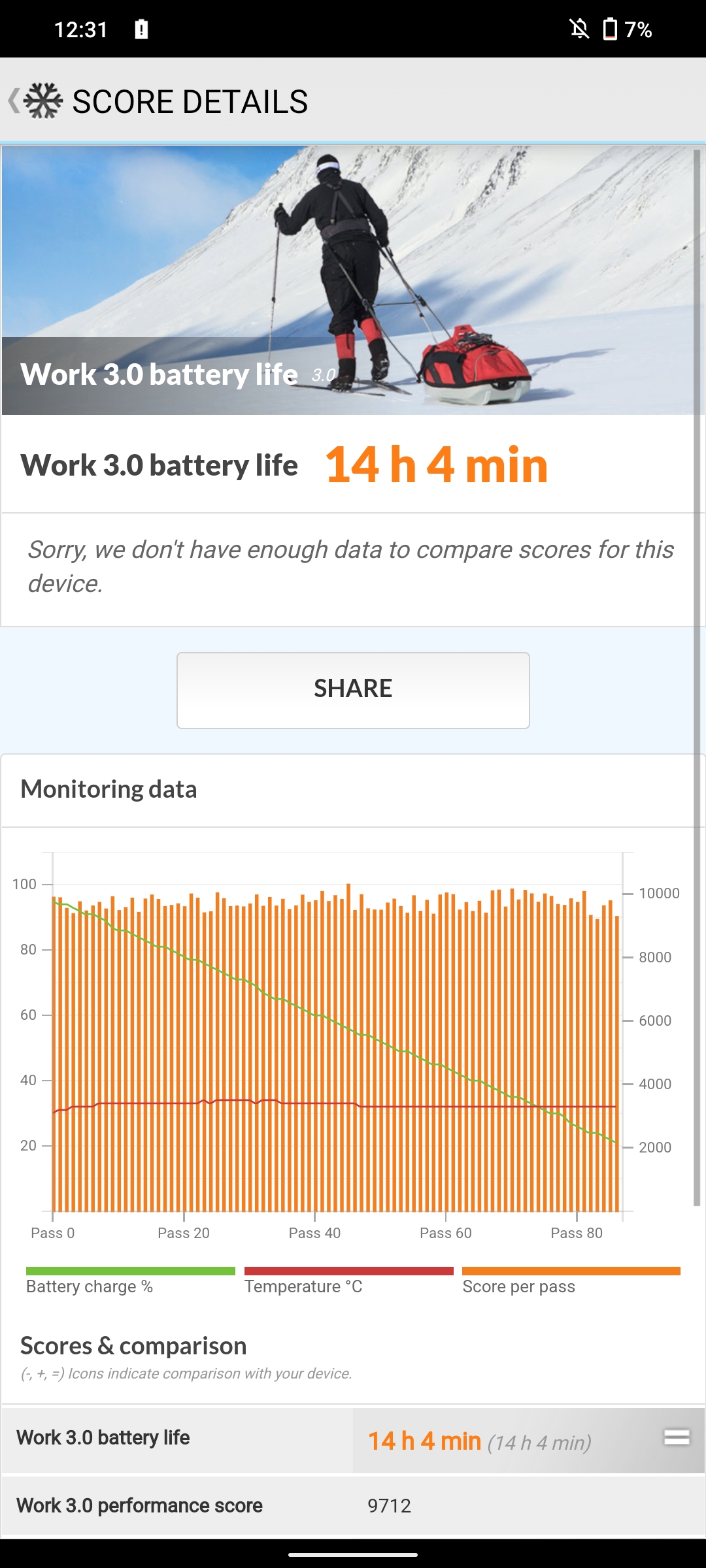
Task: Open the Work 3.0 battery life comparison row
Action: point(353,1439)
